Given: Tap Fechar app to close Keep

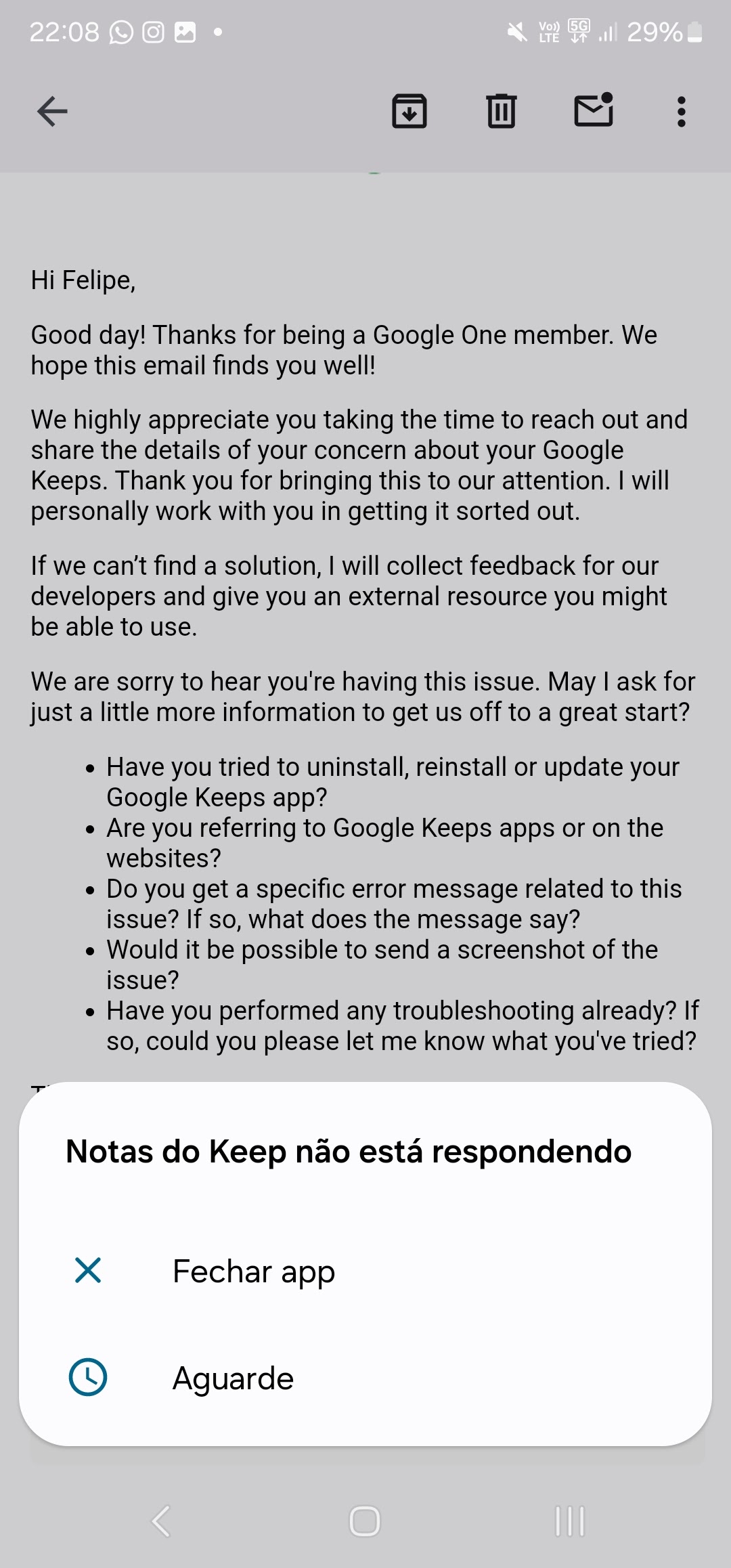Looking at the screenshot, I should [253, 1271].
